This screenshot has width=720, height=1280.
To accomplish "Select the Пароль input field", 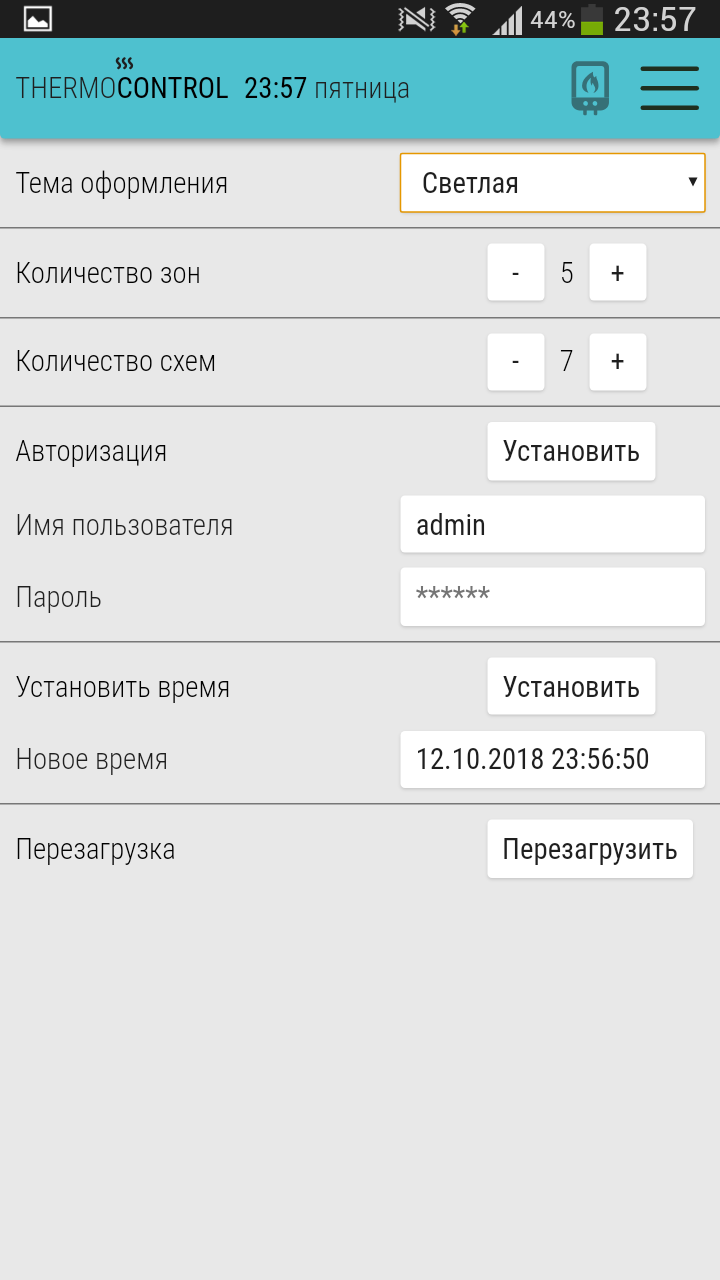I will (x=552, y=597).
